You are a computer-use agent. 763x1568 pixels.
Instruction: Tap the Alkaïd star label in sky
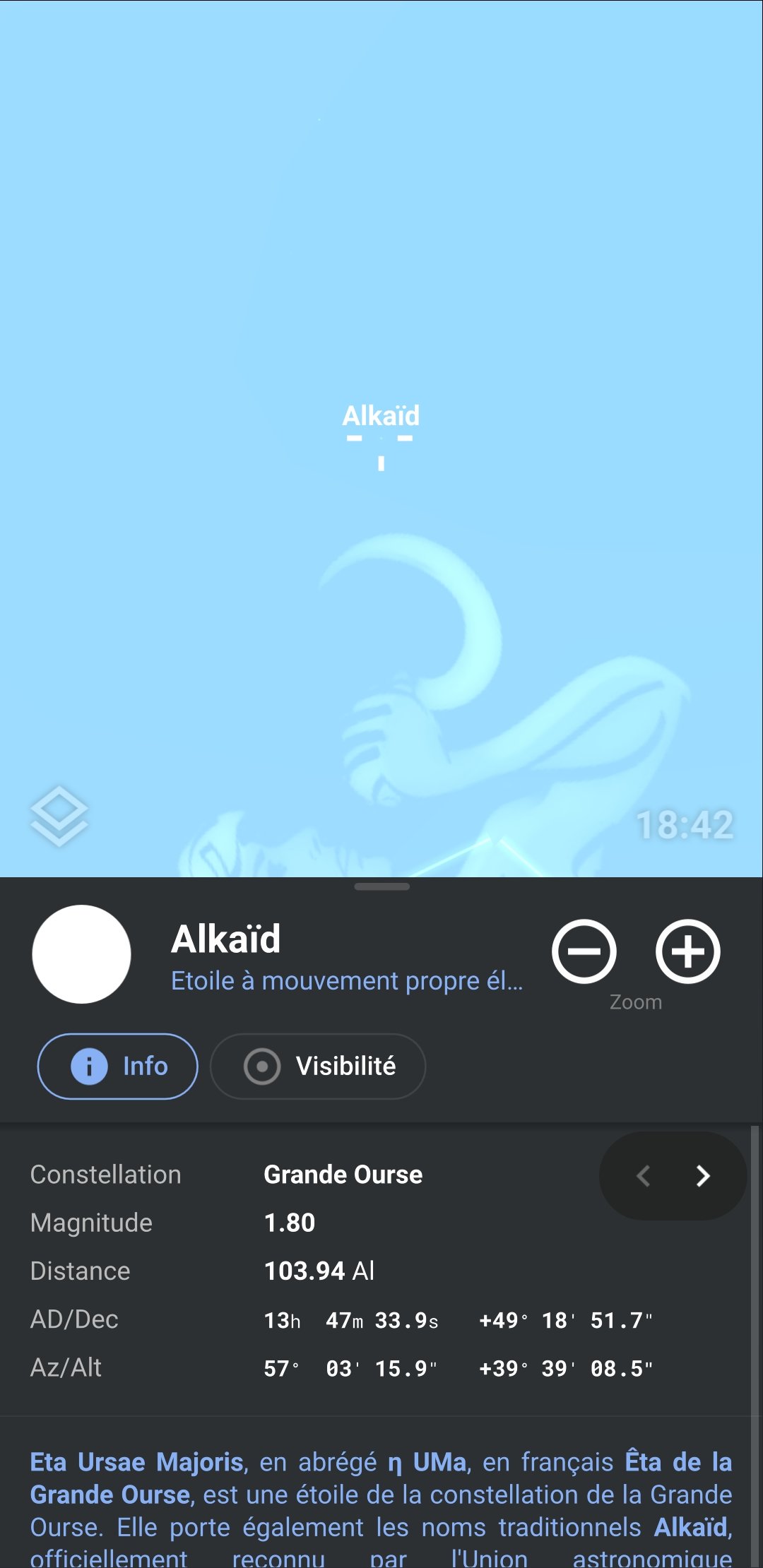tap(381, 416)
